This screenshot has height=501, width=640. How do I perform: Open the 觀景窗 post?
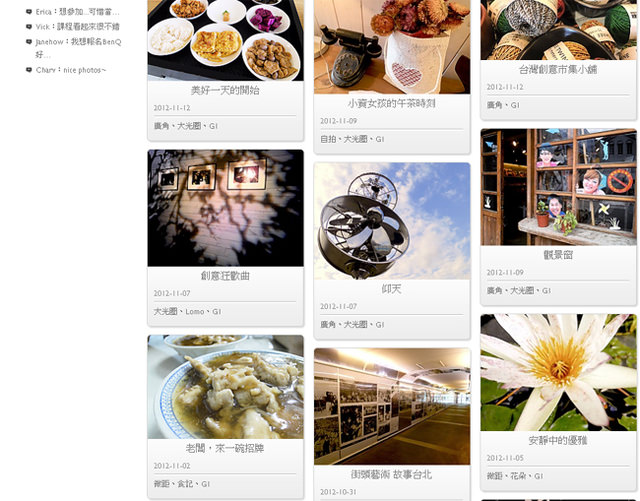tap(558, 255)
